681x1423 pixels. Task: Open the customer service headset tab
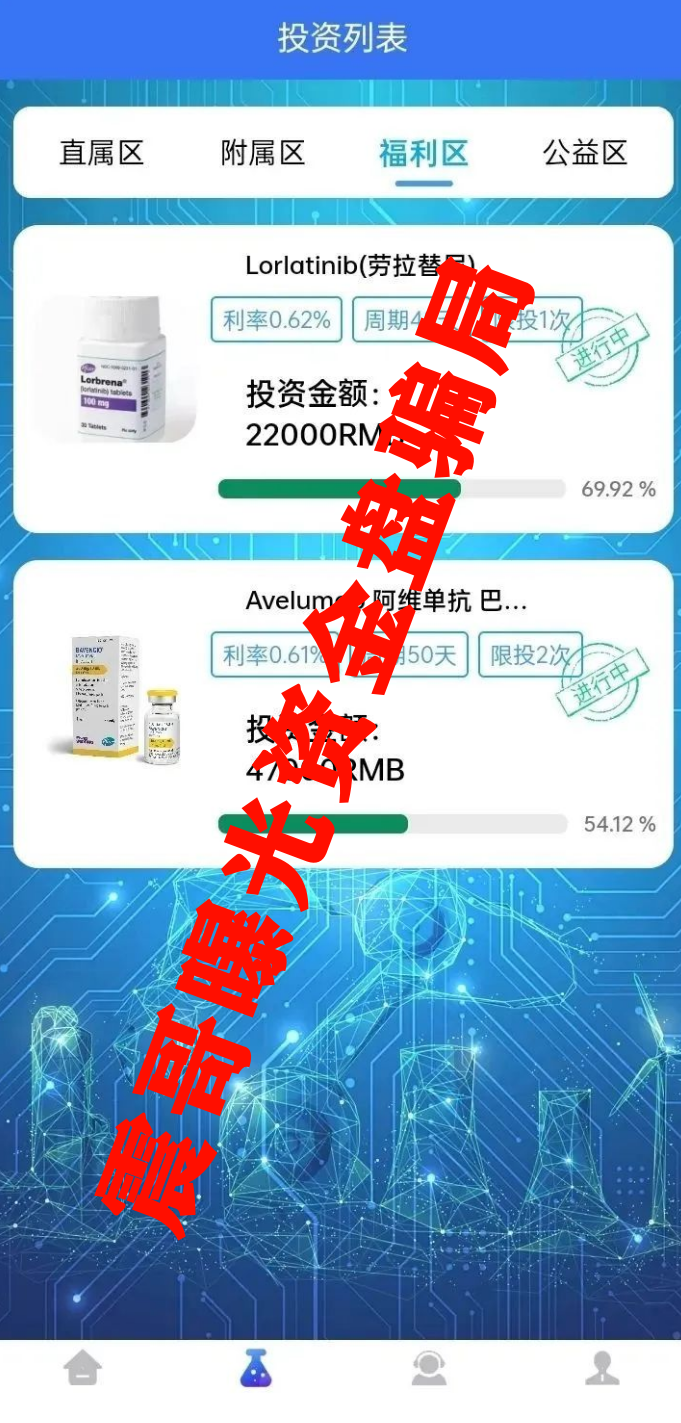point(429,1367)
